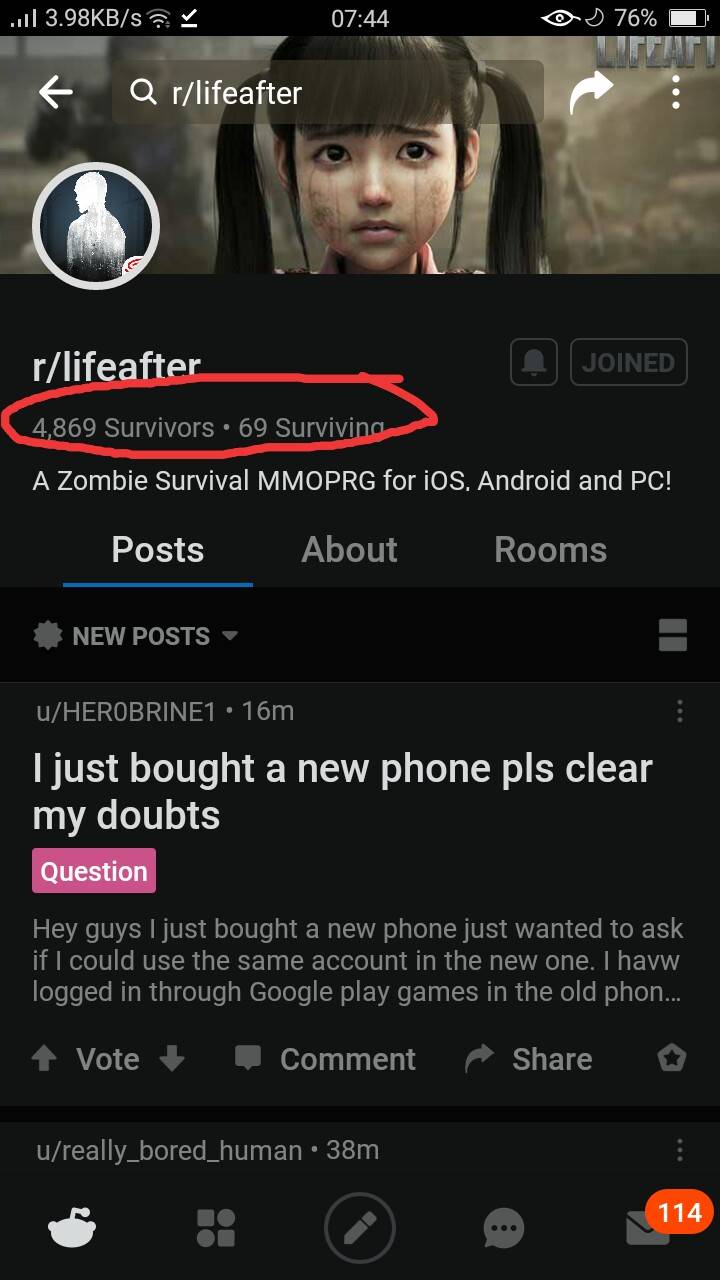Share this subreddit
Viewport: 720px width, 1280px height.
(590, 94)
